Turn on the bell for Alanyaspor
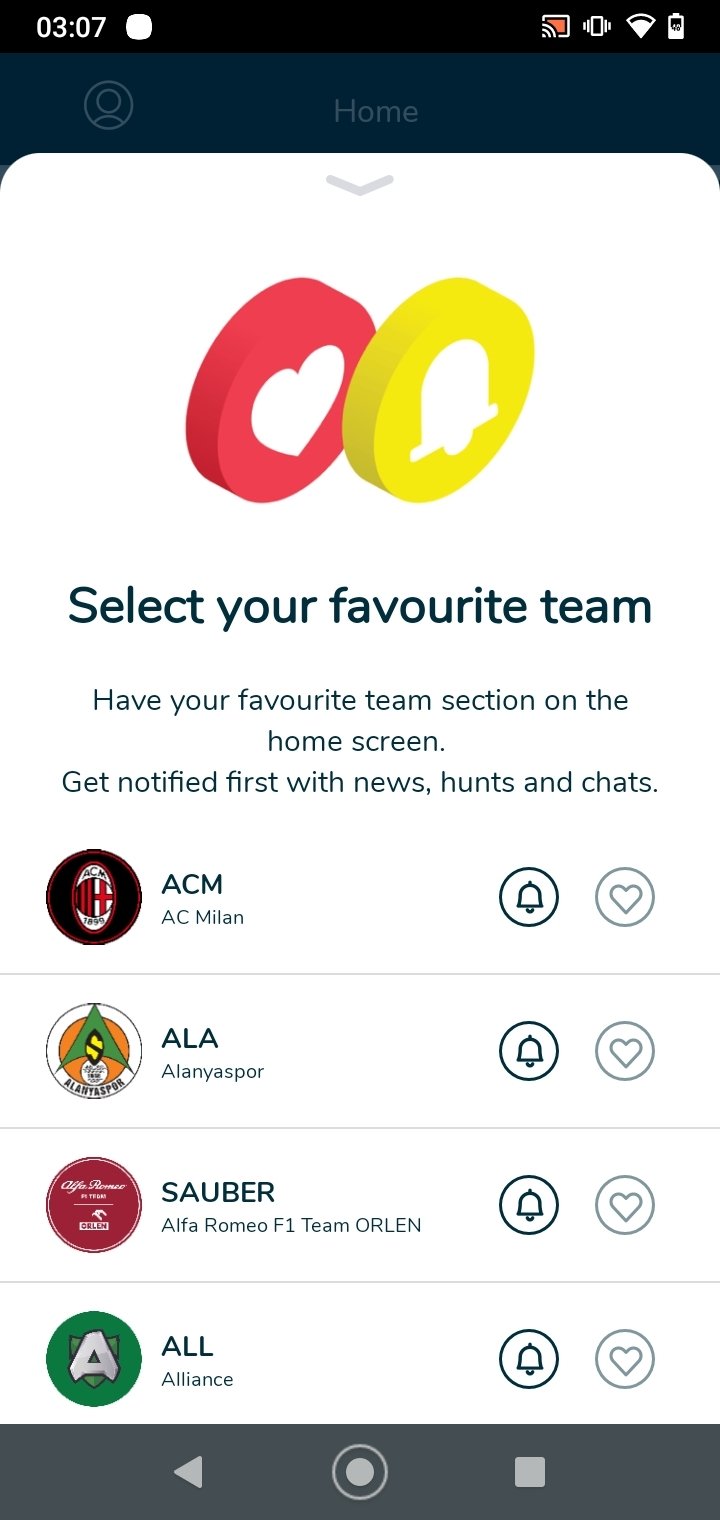The image size is (720, 1520). point(529,1051)
